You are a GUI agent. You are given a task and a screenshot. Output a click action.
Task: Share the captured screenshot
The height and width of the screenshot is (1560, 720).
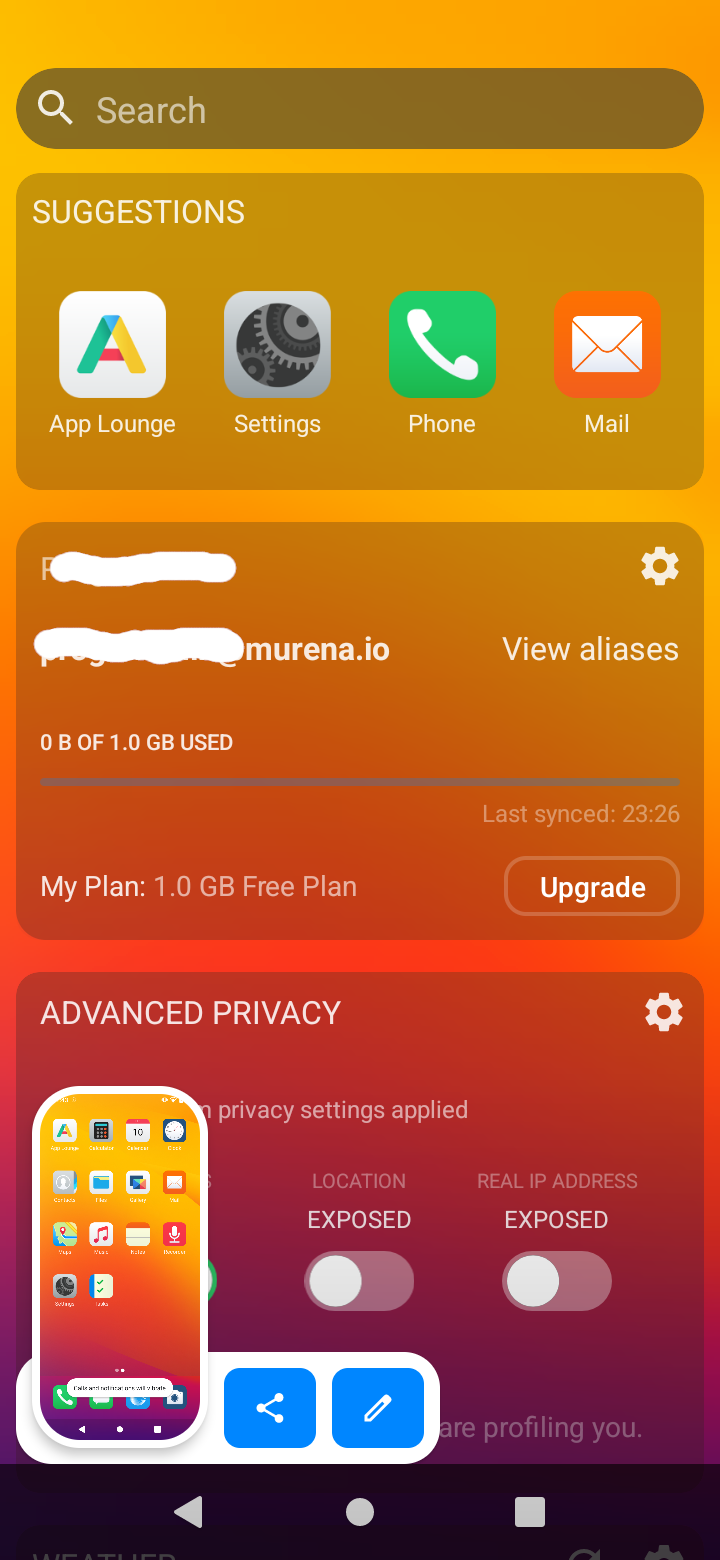pos(270,1408)
